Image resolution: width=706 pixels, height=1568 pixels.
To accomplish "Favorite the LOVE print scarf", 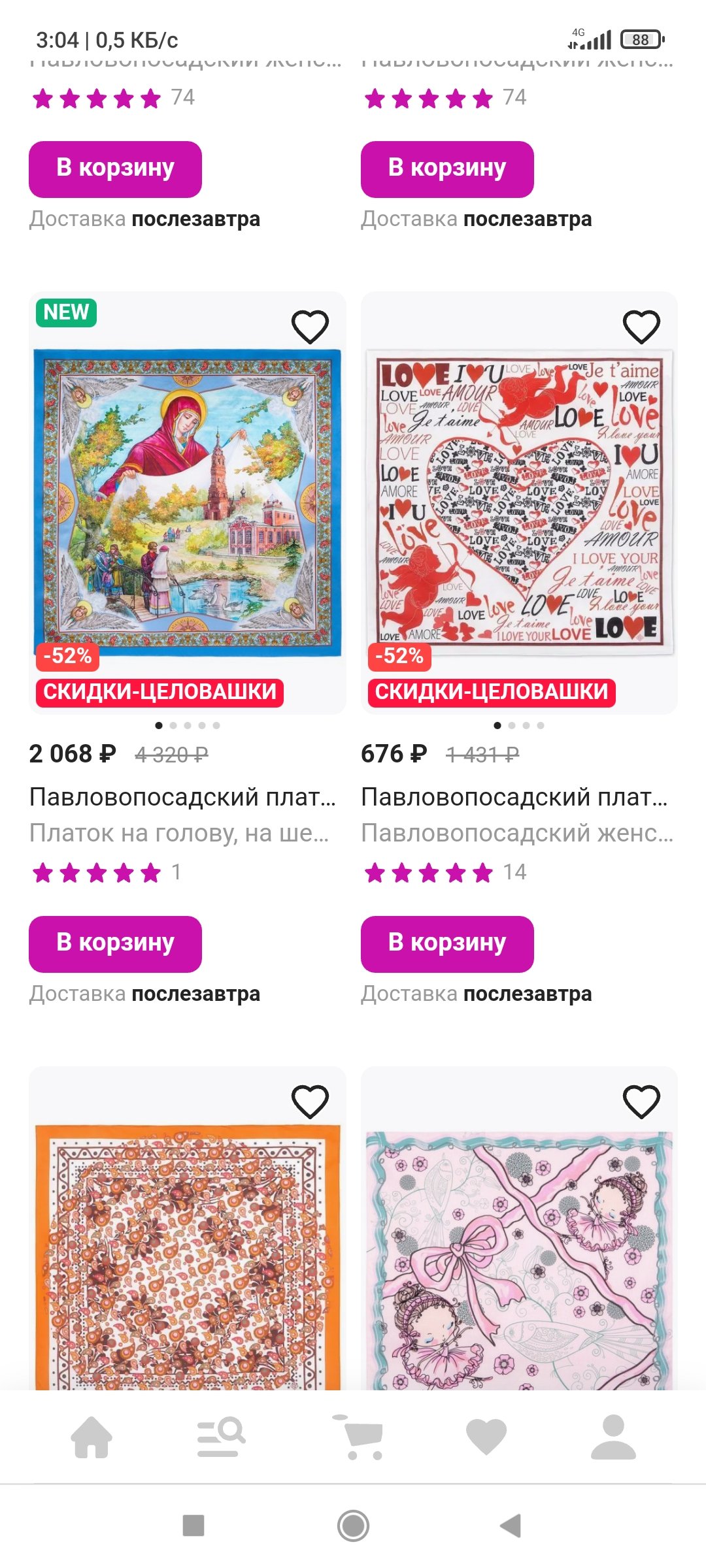I will coord(641,327).
